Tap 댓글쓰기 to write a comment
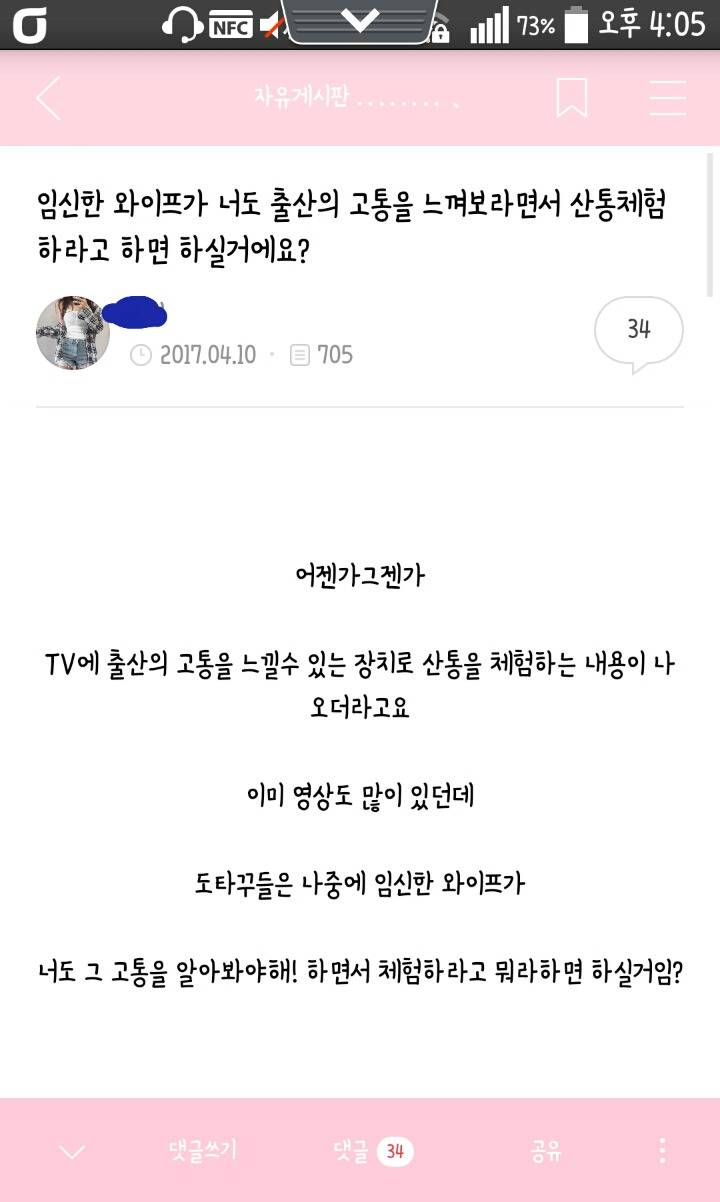720x1202 pixels. (205, 1150)
